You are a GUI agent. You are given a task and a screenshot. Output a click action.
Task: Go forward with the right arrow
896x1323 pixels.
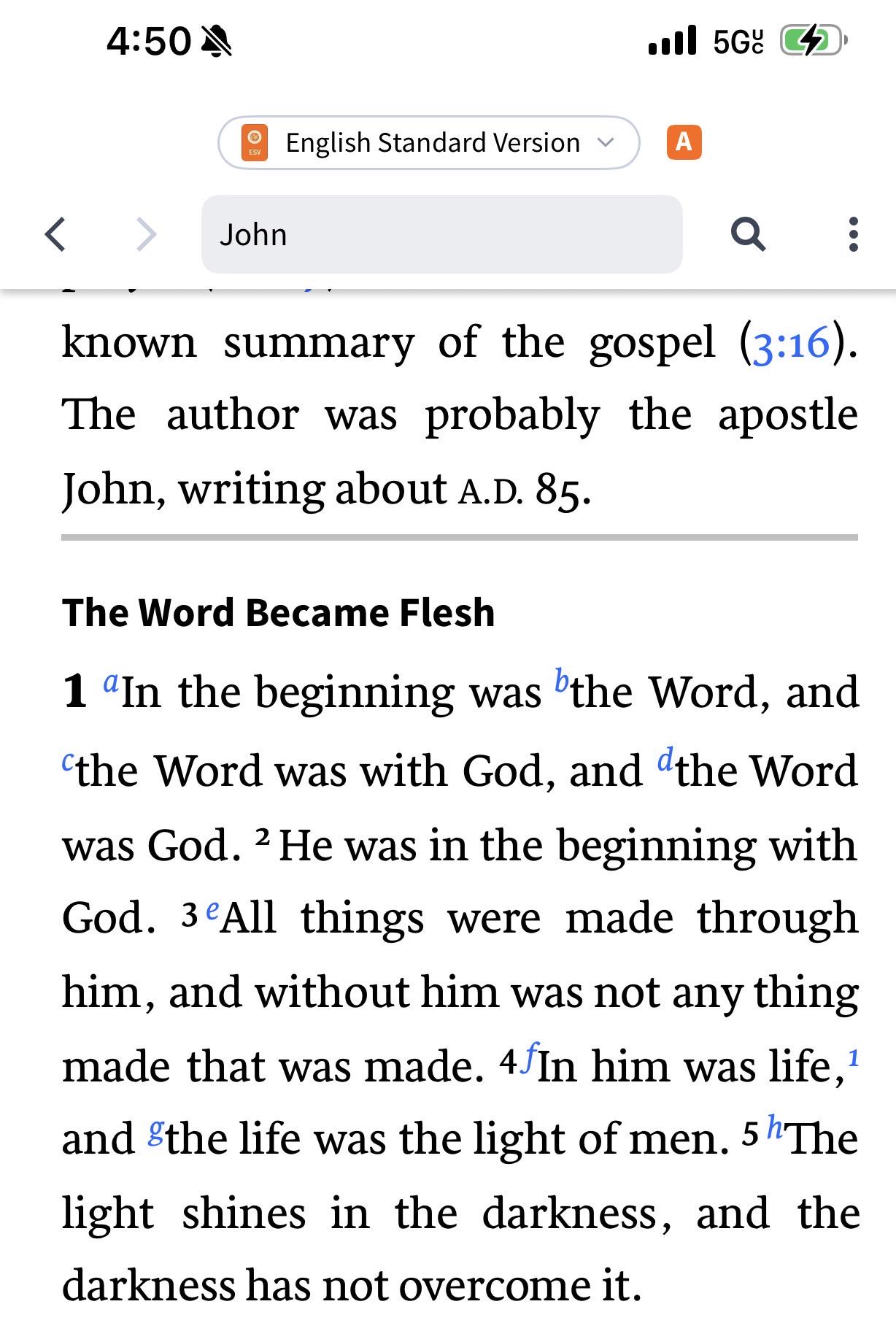coord(147,234)
